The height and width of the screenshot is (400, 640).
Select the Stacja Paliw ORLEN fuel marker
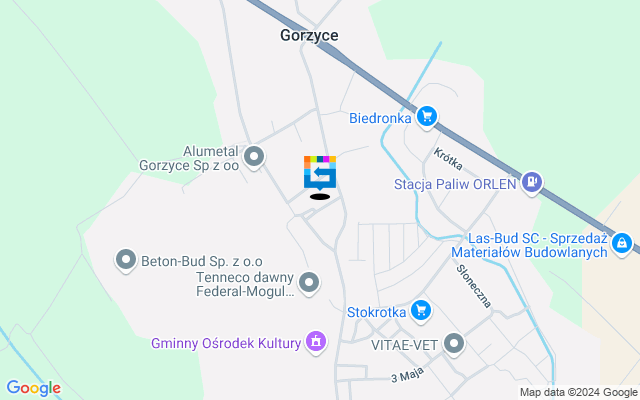532,182
